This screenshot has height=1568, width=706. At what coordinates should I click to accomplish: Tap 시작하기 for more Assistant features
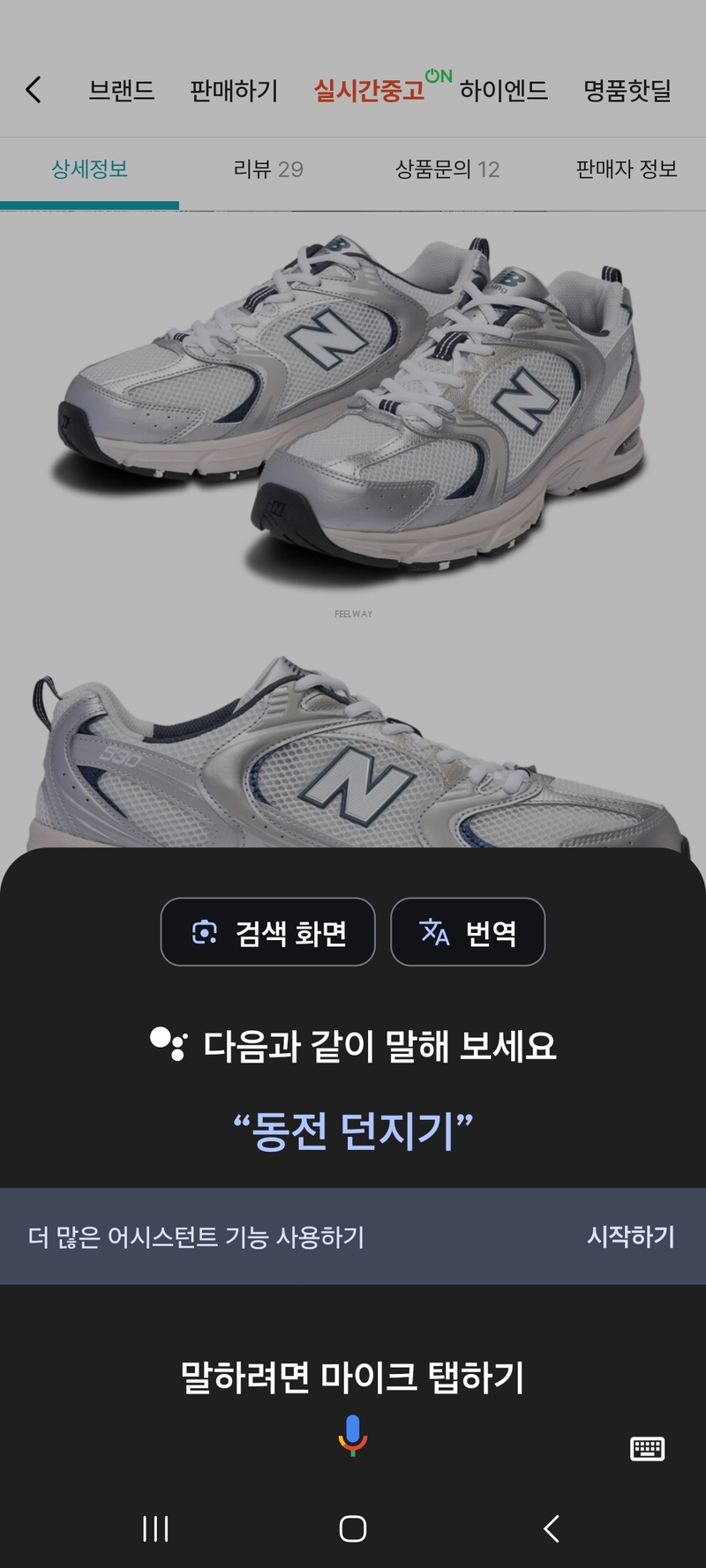point(630,1236)
